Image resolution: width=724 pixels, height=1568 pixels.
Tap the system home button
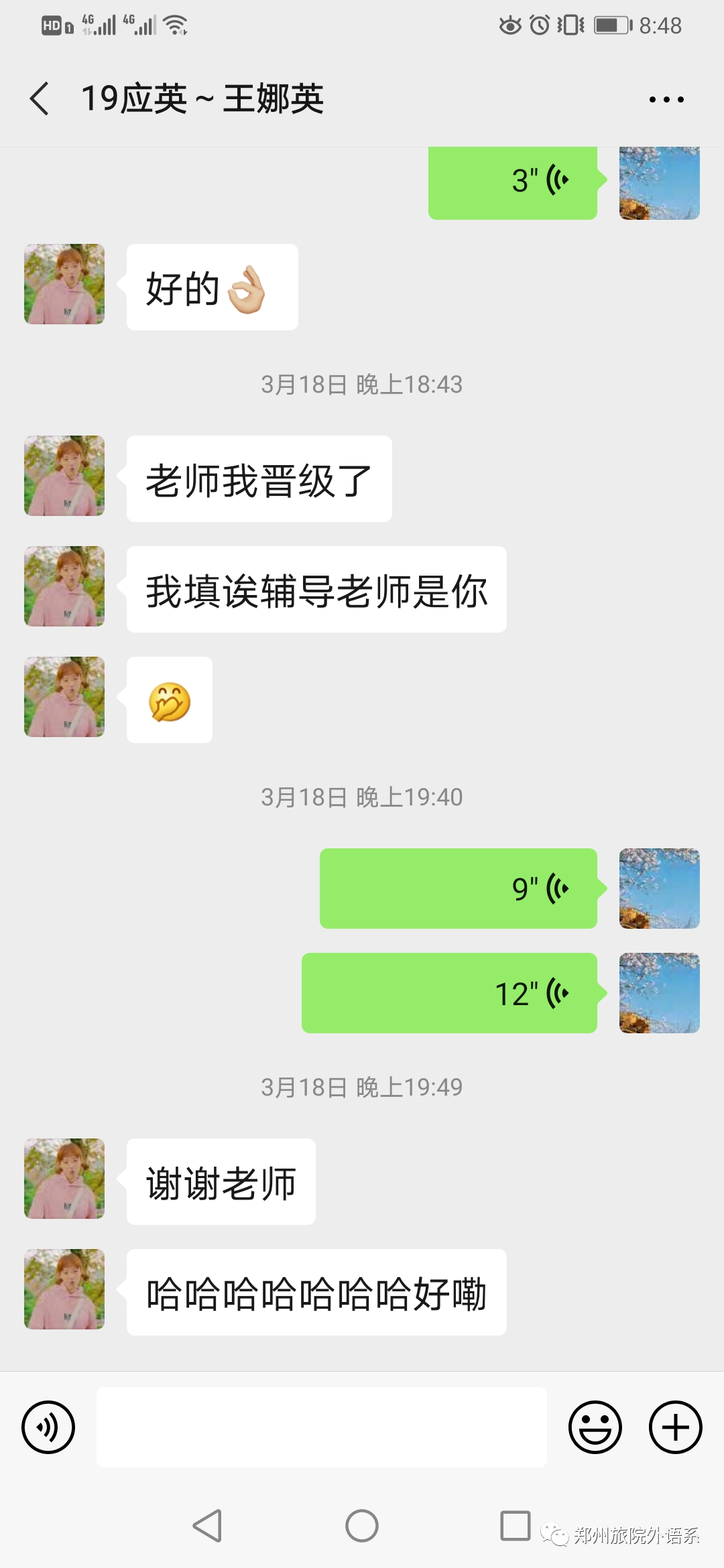click(x=362, y=1526)
